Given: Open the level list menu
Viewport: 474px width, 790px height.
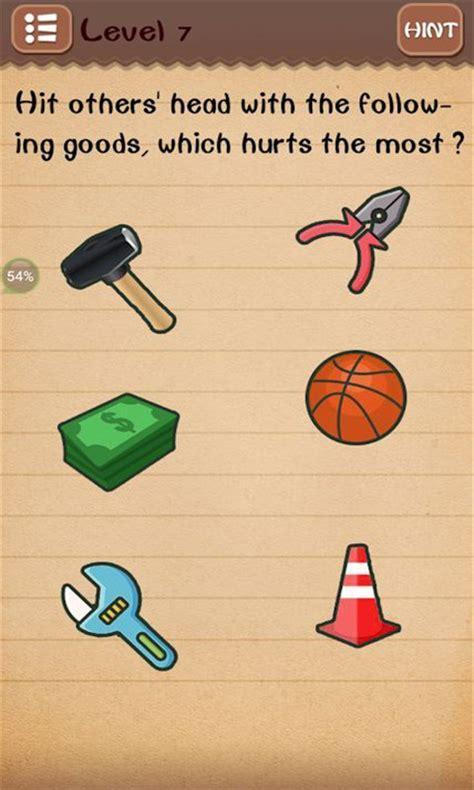Looking at the screenshot, I should point(42,29).
